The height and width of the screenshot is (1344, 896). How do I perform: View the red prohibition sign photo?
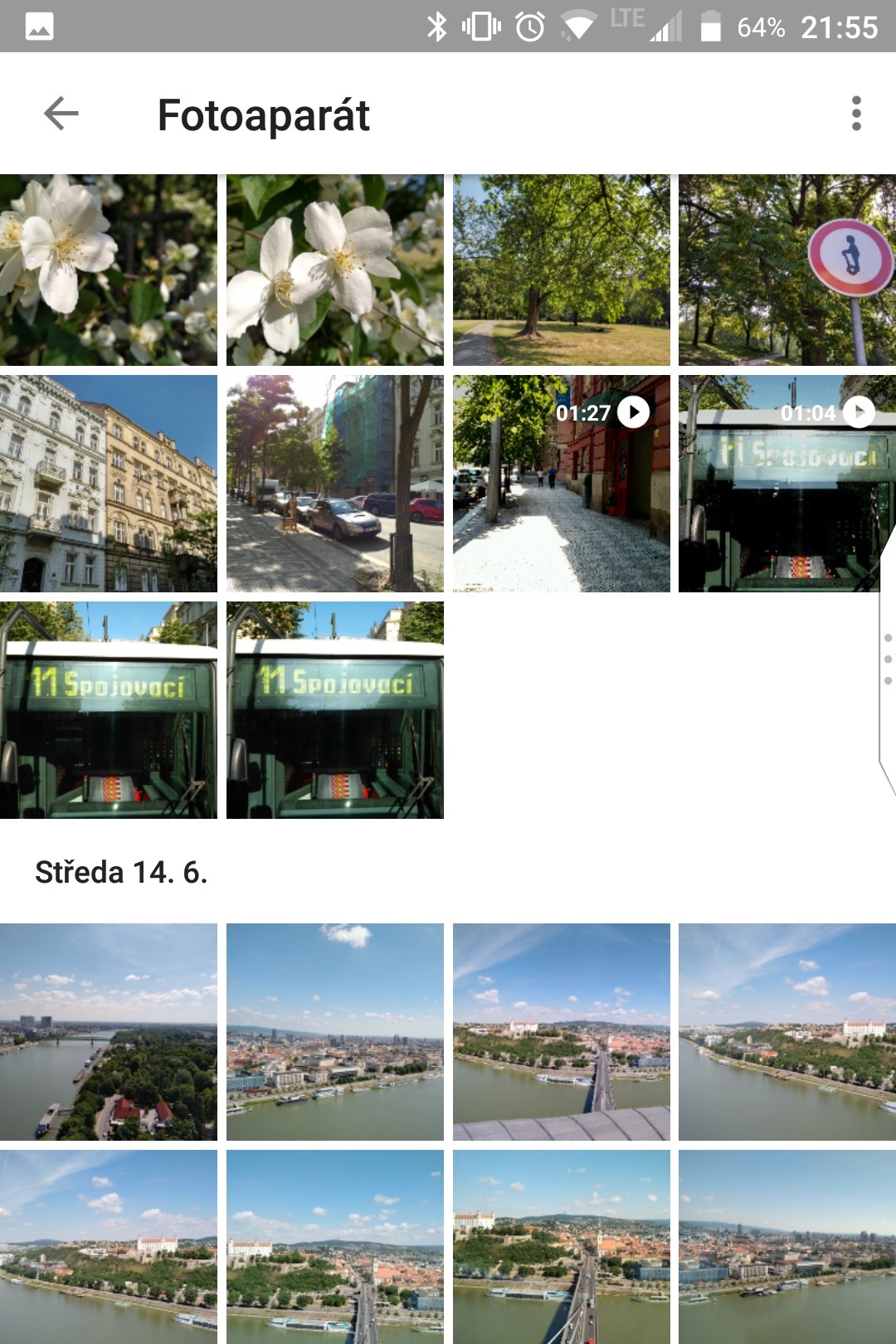pos(786,270)
